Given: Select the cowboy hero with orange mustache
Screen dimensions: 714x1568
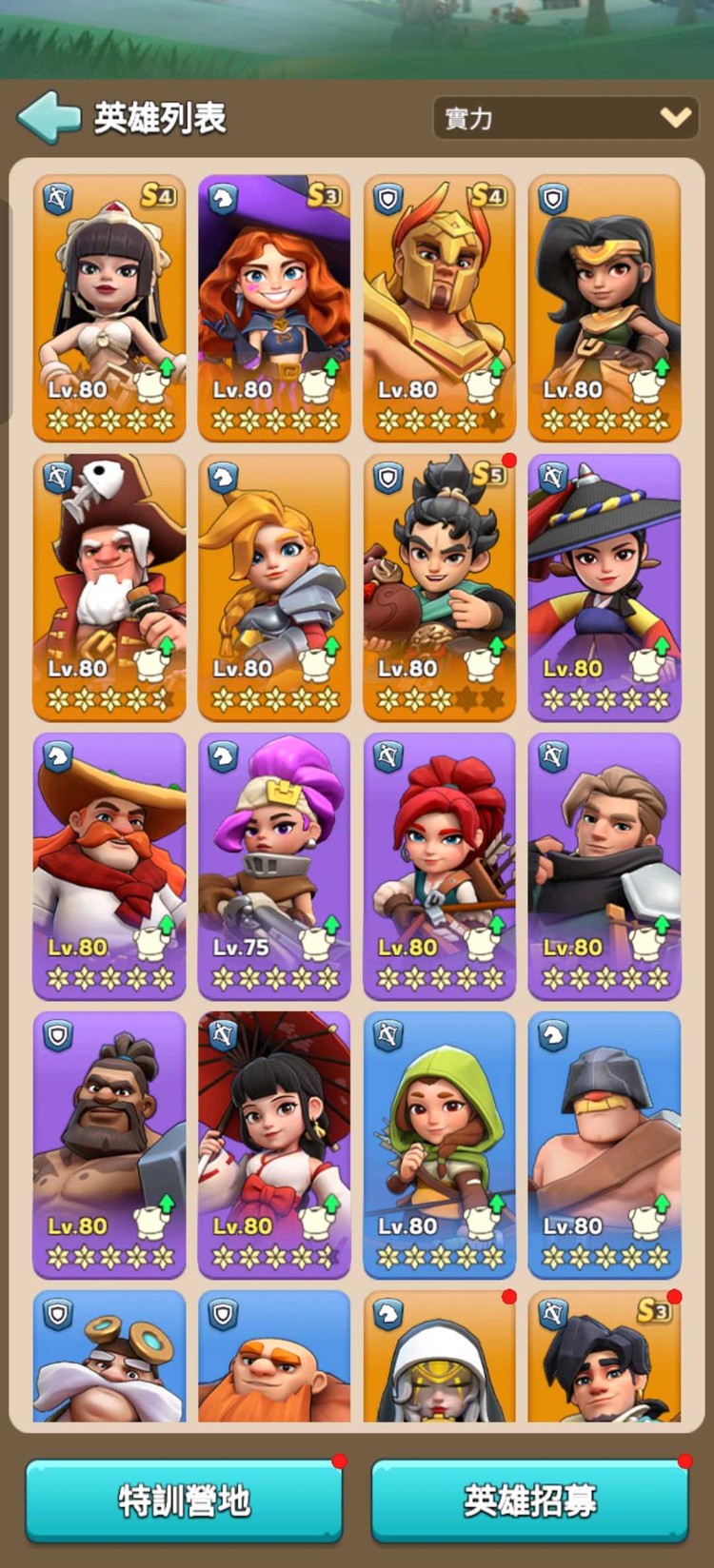Looking at the screenshot, I should tap(109, 864).
